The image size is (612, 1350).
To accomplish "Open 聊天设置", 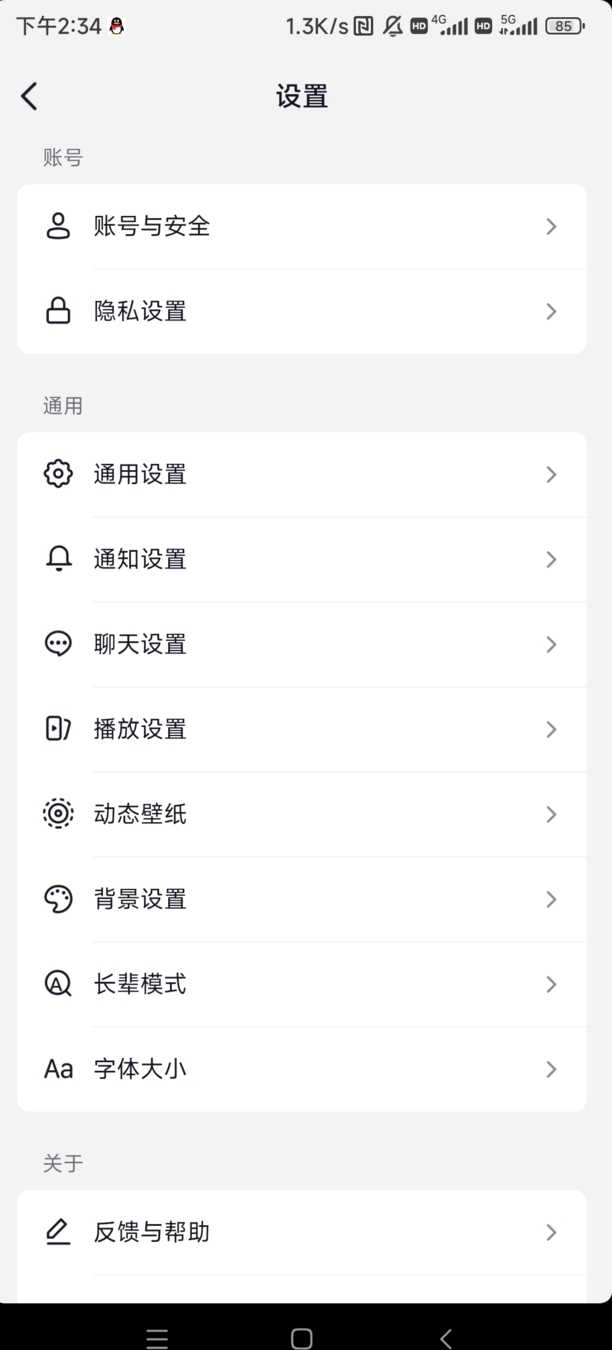I will (x=301, y=645).
